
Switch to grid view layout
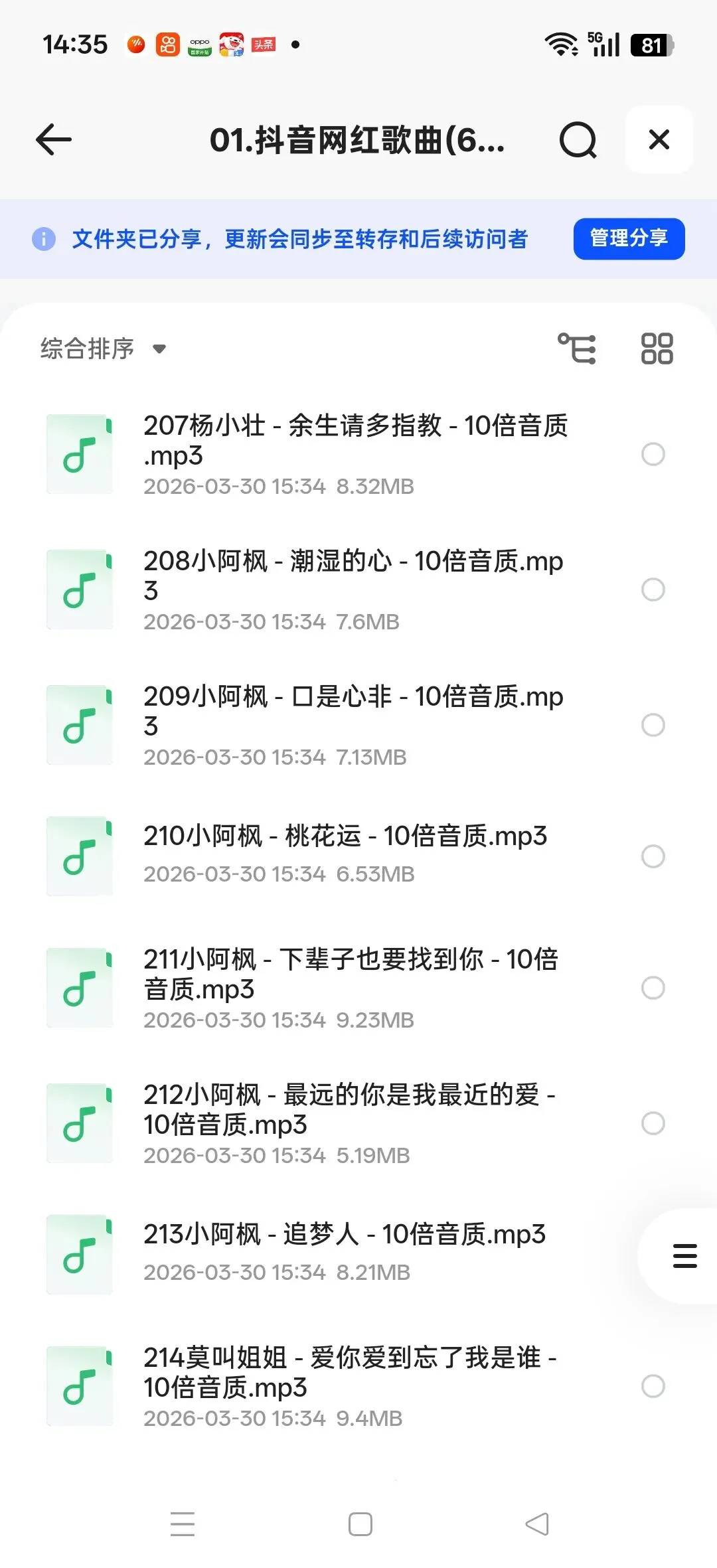[x=657, y=349]
